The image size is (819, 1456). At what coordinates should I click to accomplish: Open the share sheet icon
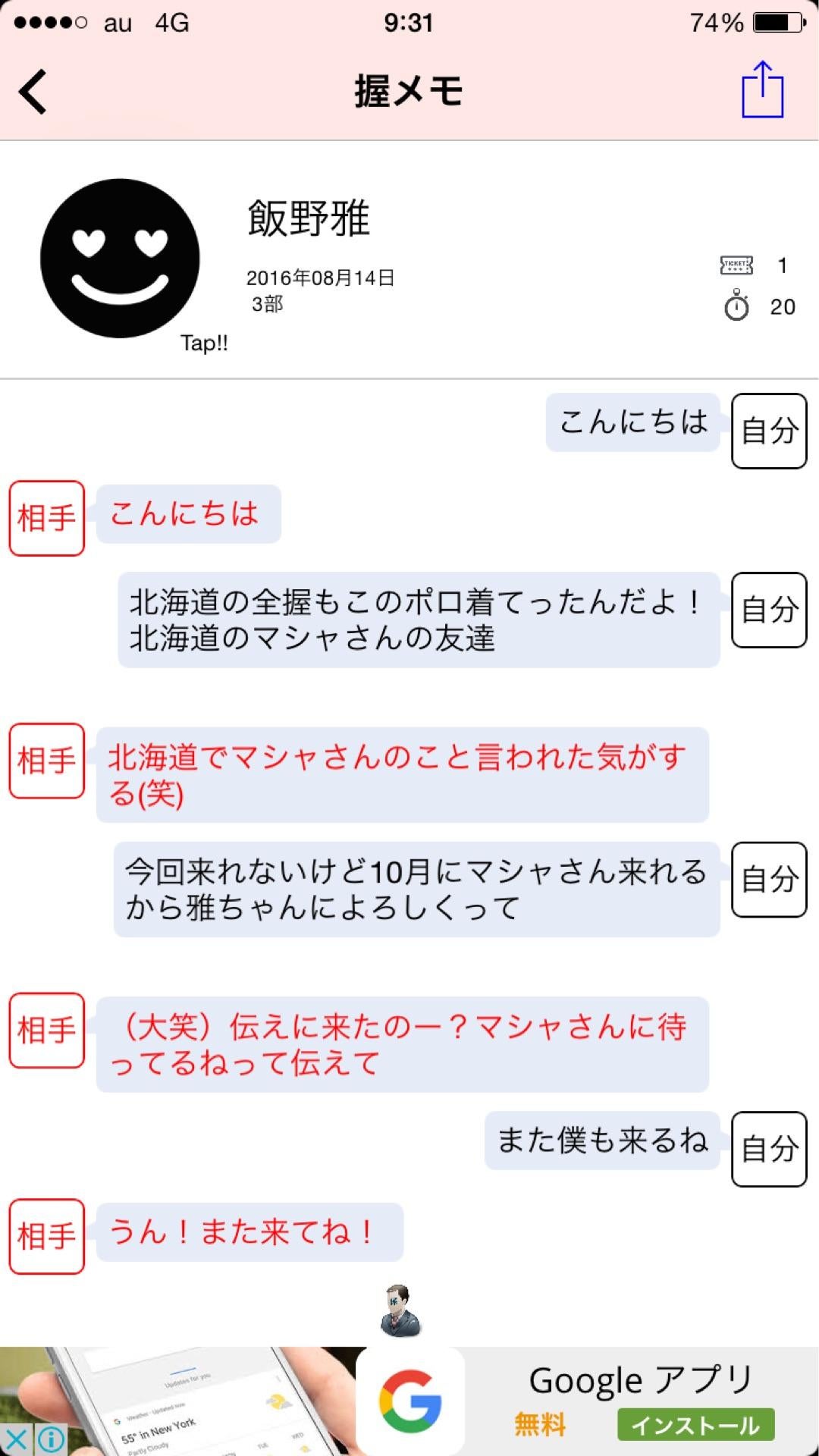[762, 89]
